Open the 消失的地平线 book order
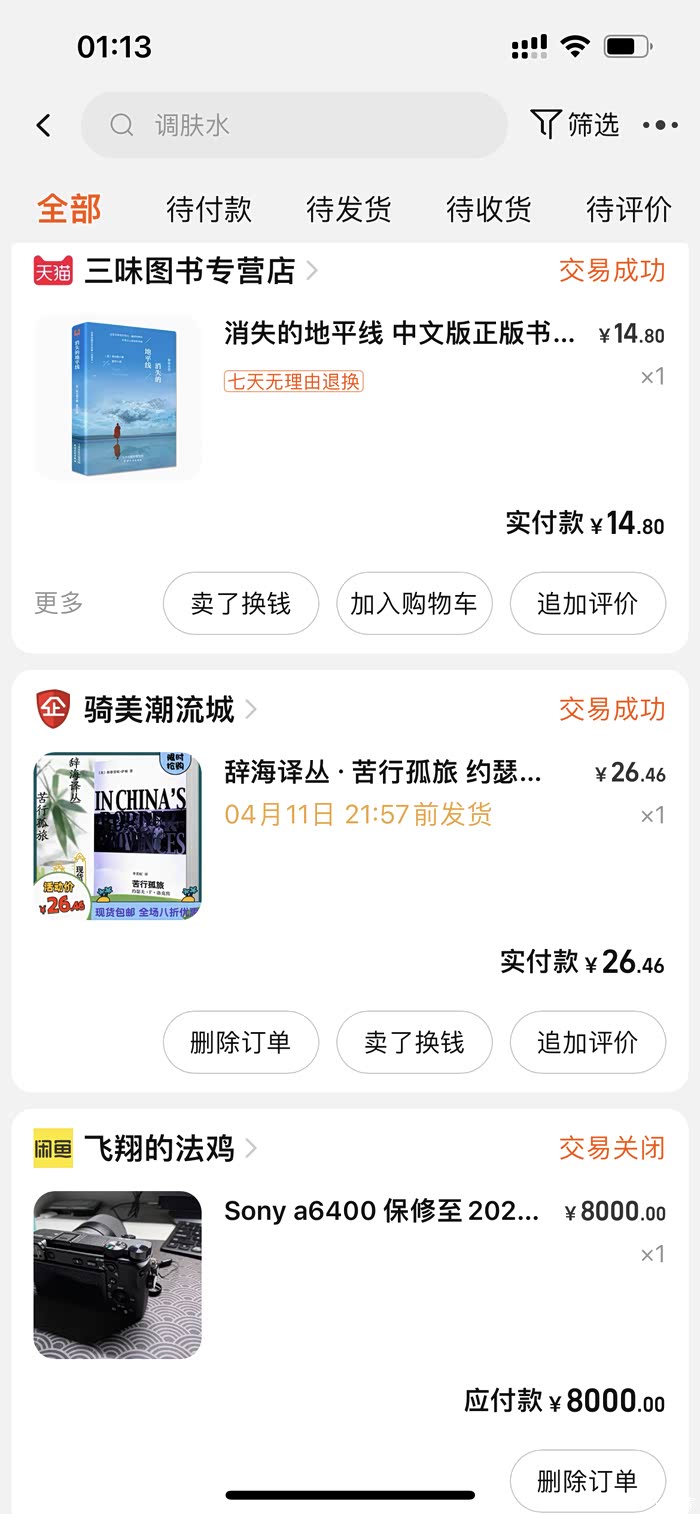The height and width of the screenshot is (1514, 700). [x=399, y=334]
